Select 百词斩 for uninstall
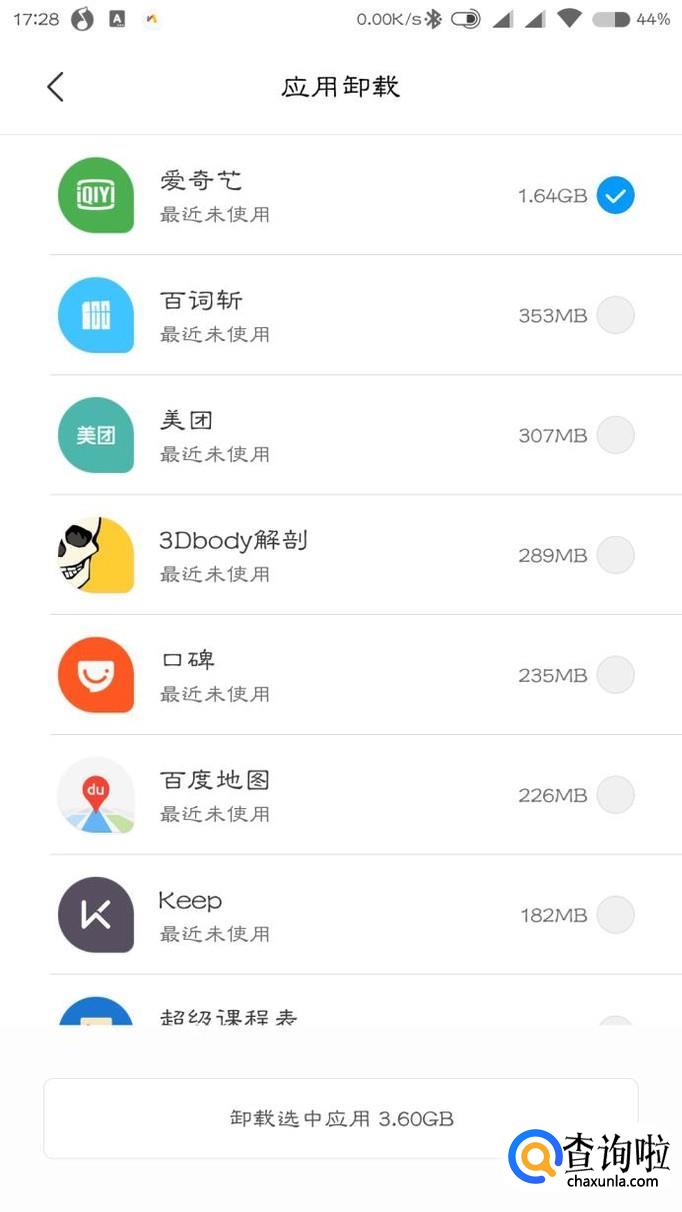 615,315
